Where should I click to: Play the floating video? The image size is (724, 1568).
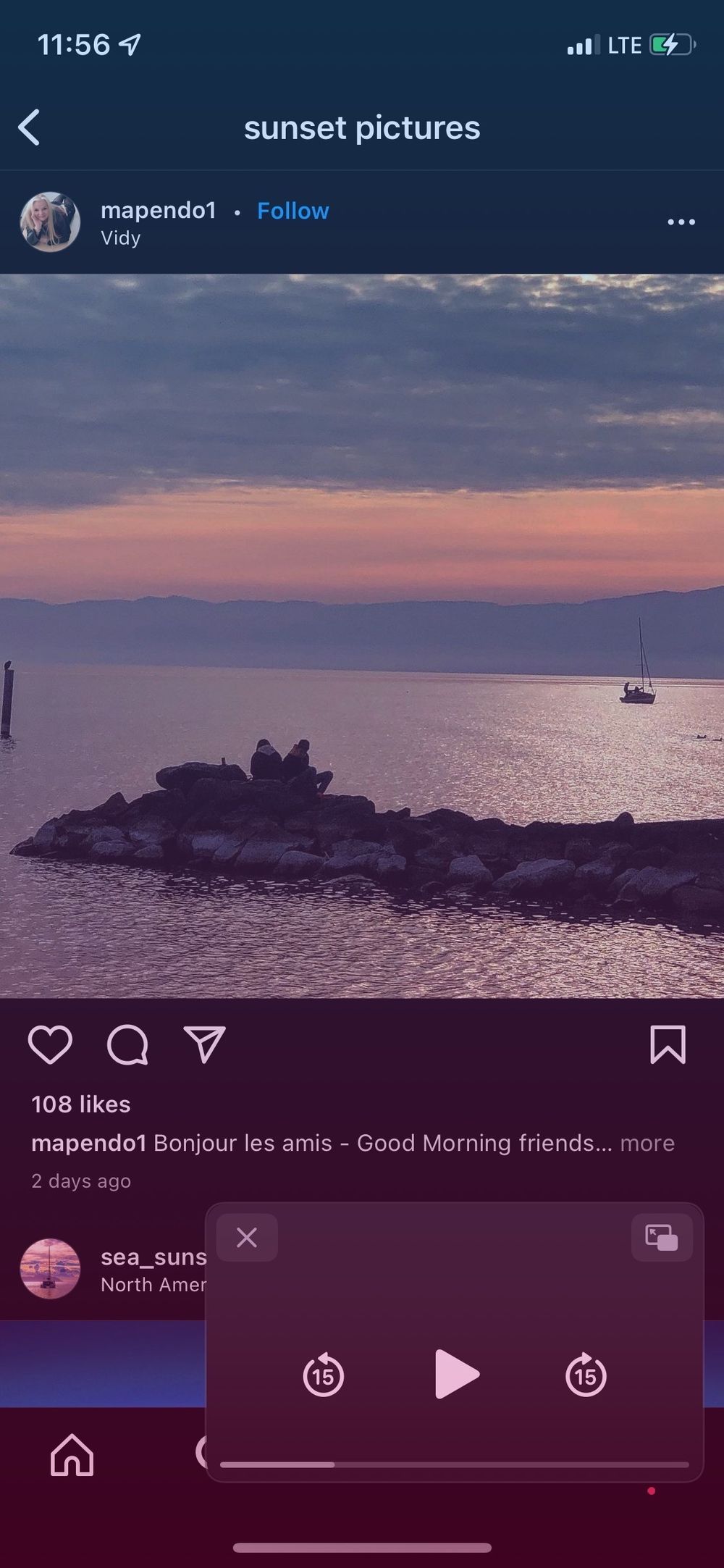[456, 1374]
